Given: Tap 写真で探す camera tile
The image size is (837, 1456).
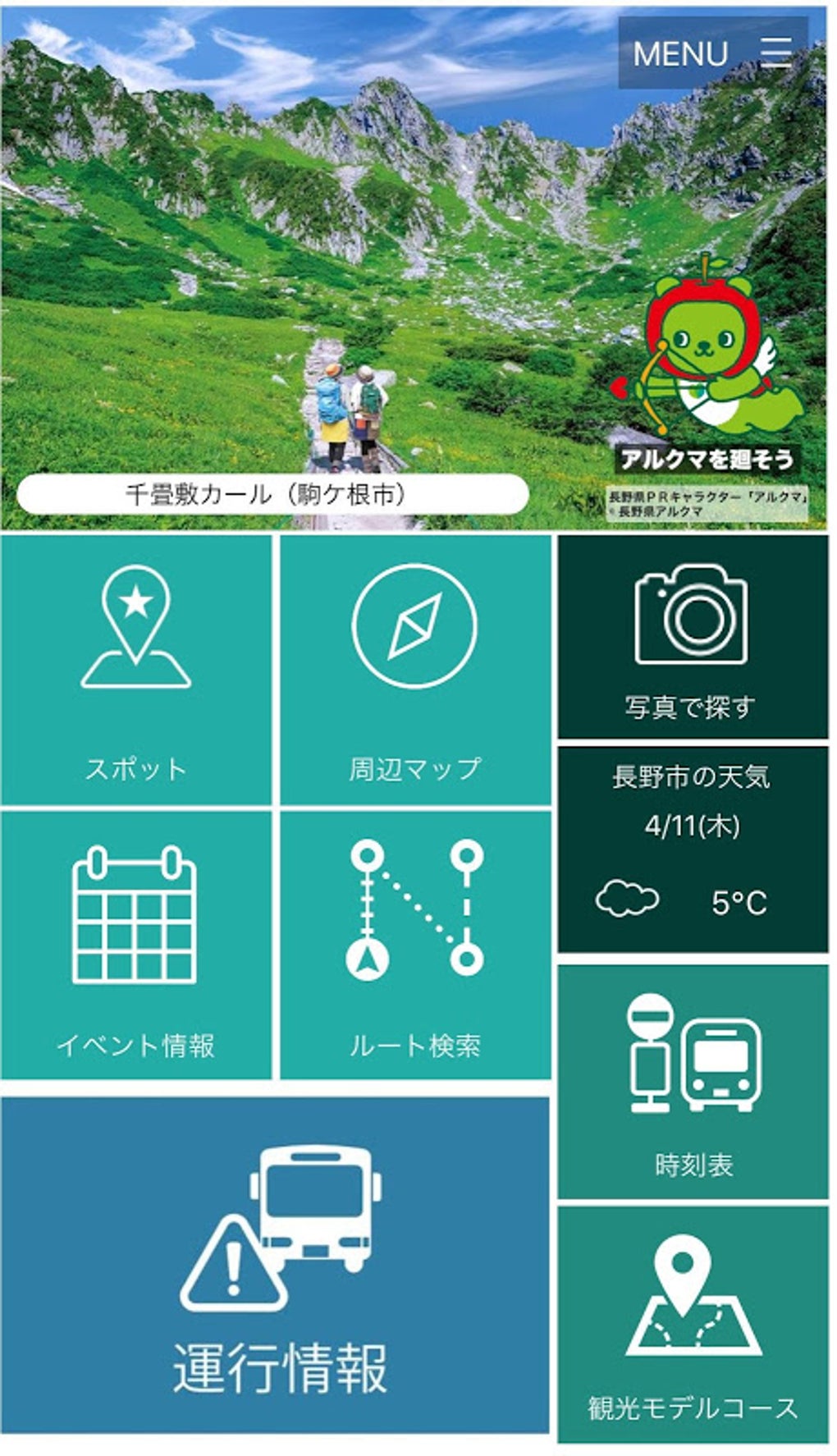Looking at the screenshot, I should point(692,638).
